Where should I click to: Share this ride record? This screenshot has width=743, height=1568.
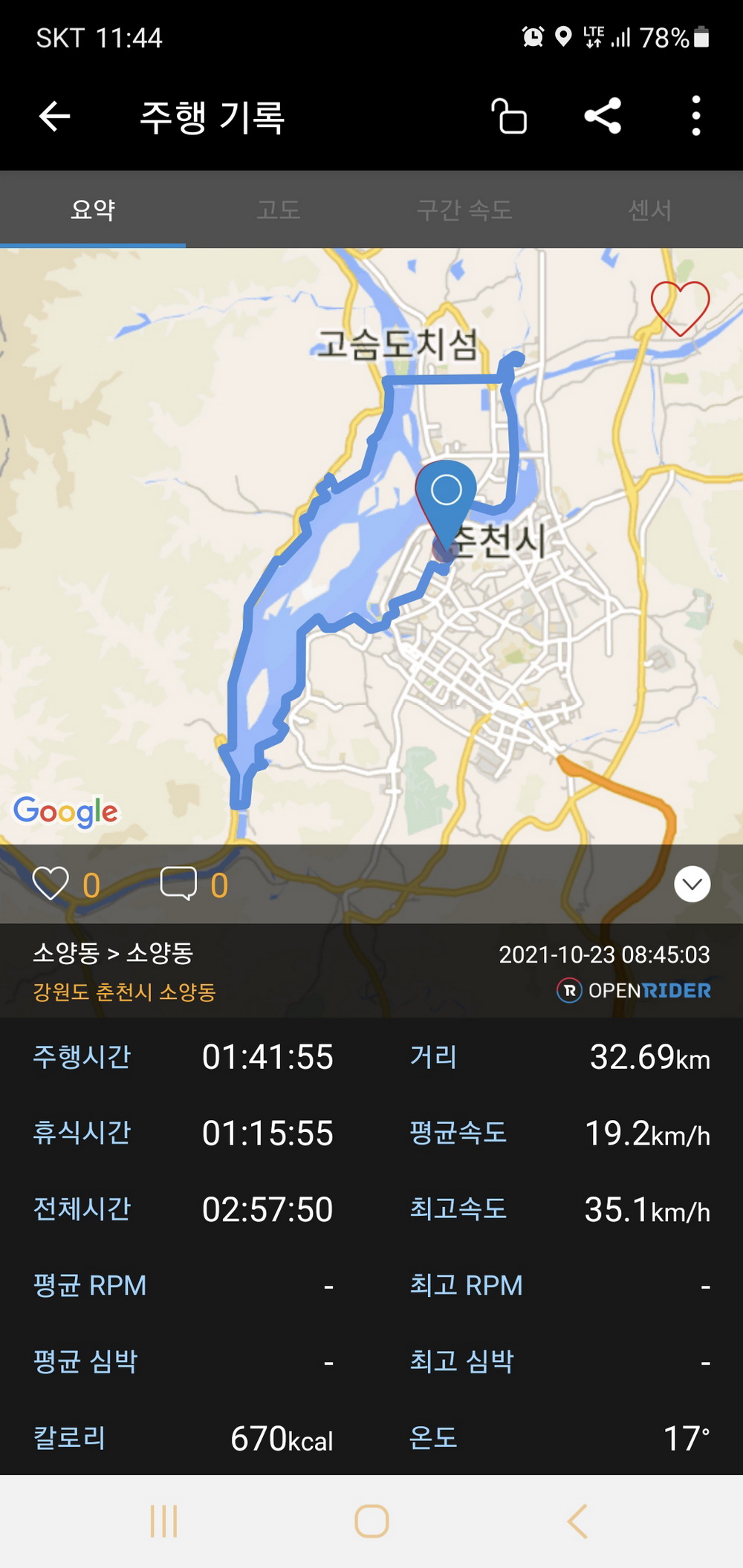603,116
